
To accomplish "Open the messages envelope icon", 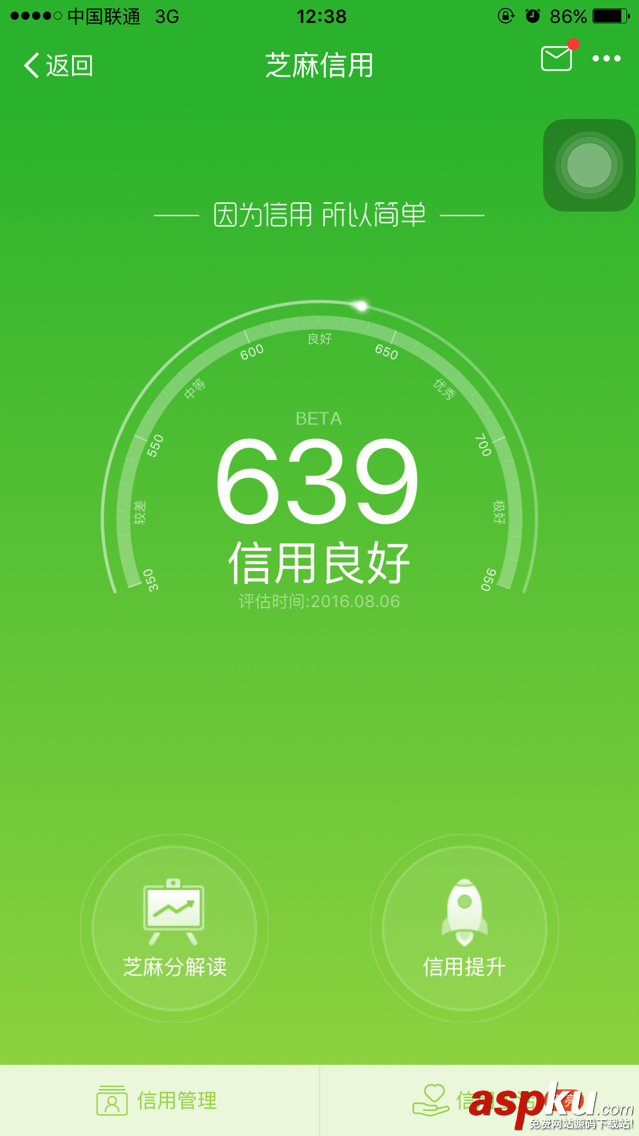I will tap(557, 59).
